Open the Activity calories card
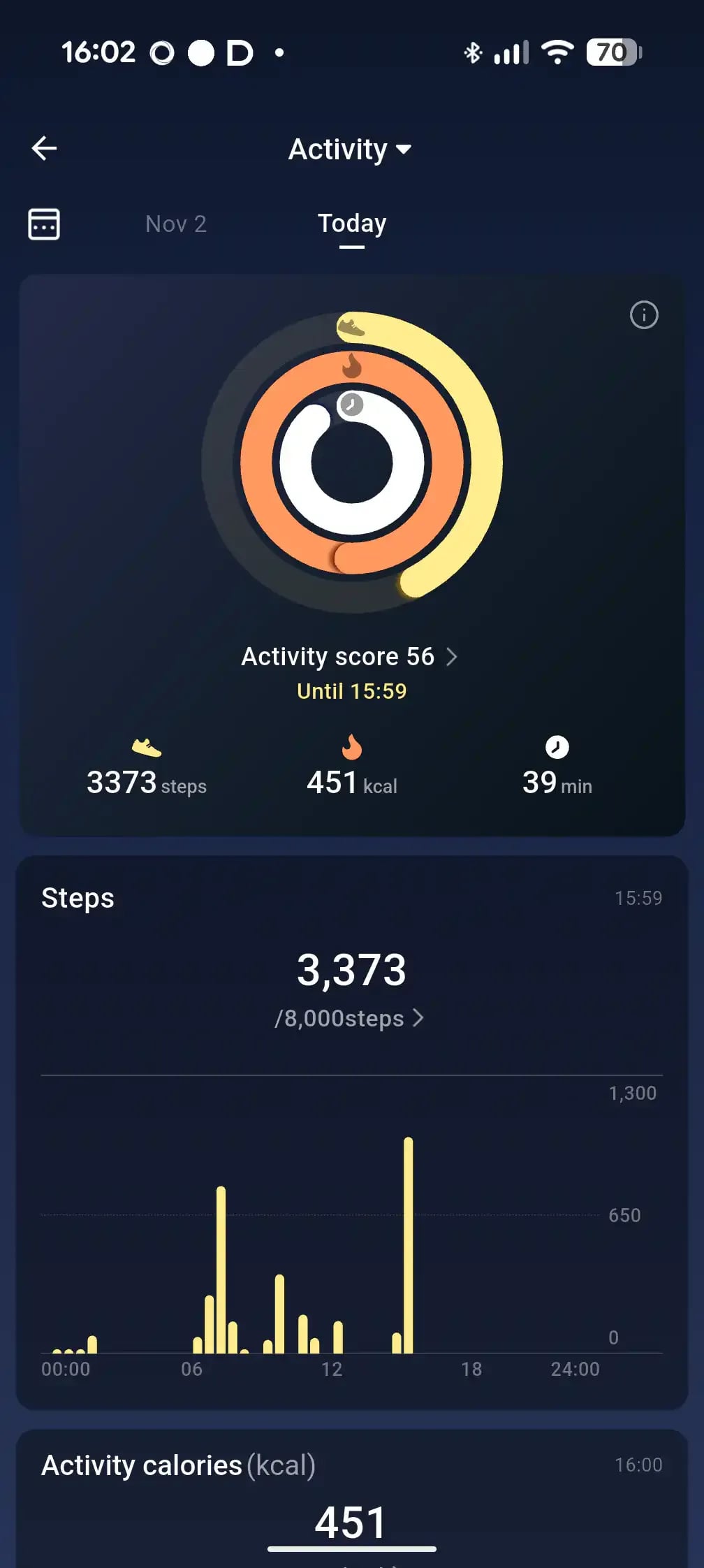This screenshot has height=1568, width=704. [352, 1499]
